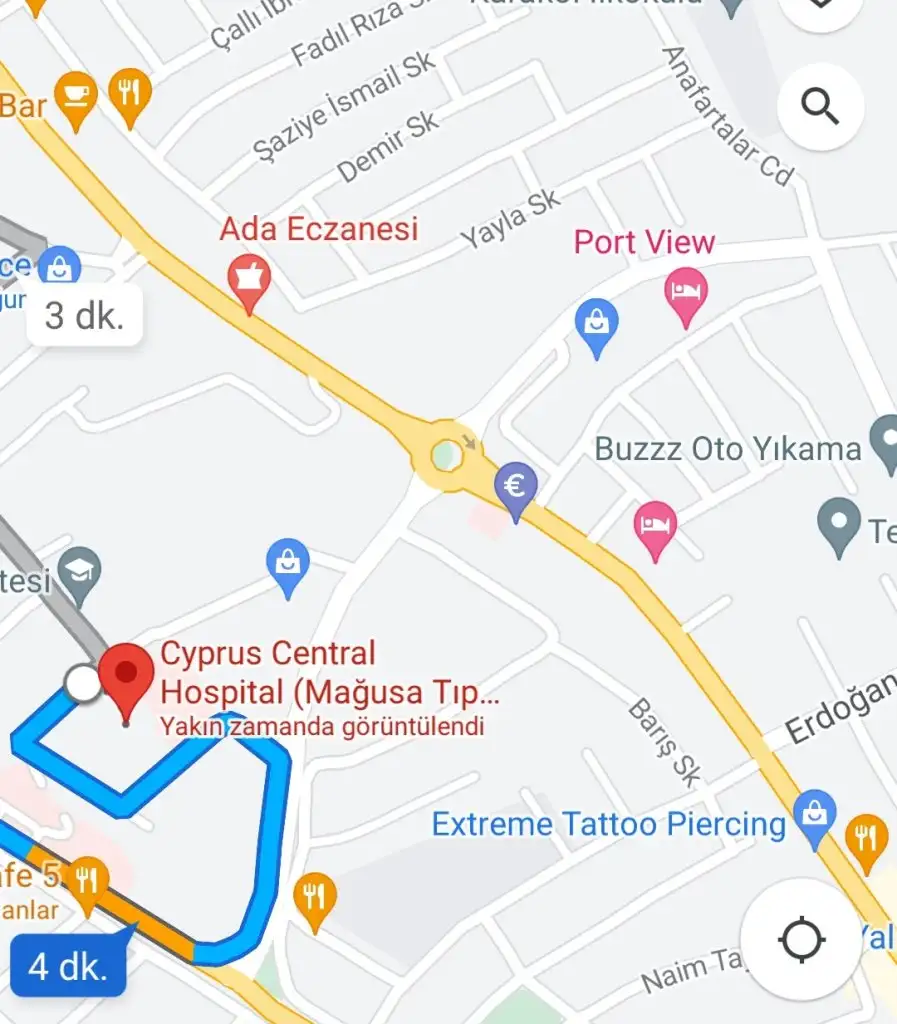Select the 3 dk. alternate route label
The height and width of the screenshot is (1024, 897).
point(84,316)
